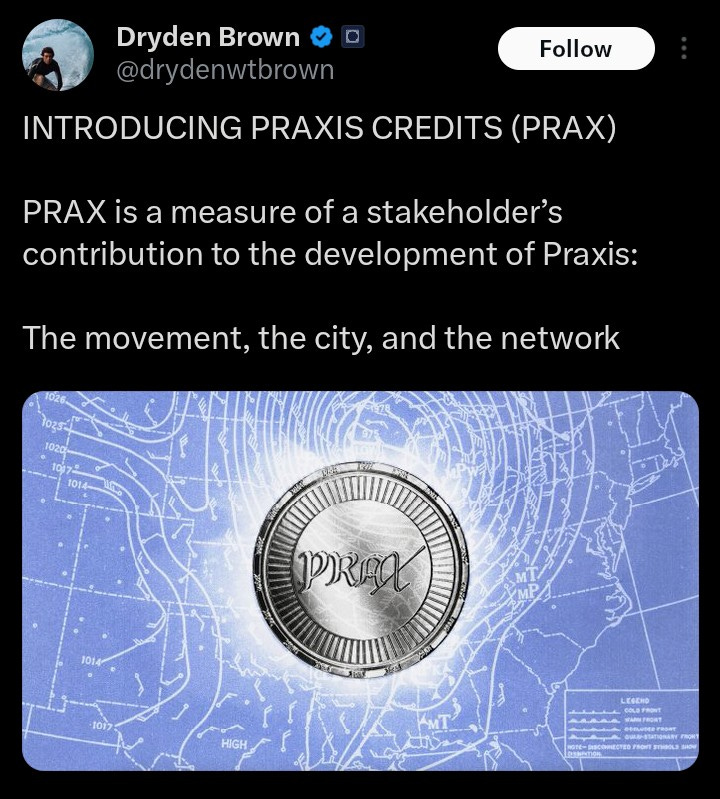Open the post's three-dot overflow menu
The image size is (720, 799).
coord(684,48)
